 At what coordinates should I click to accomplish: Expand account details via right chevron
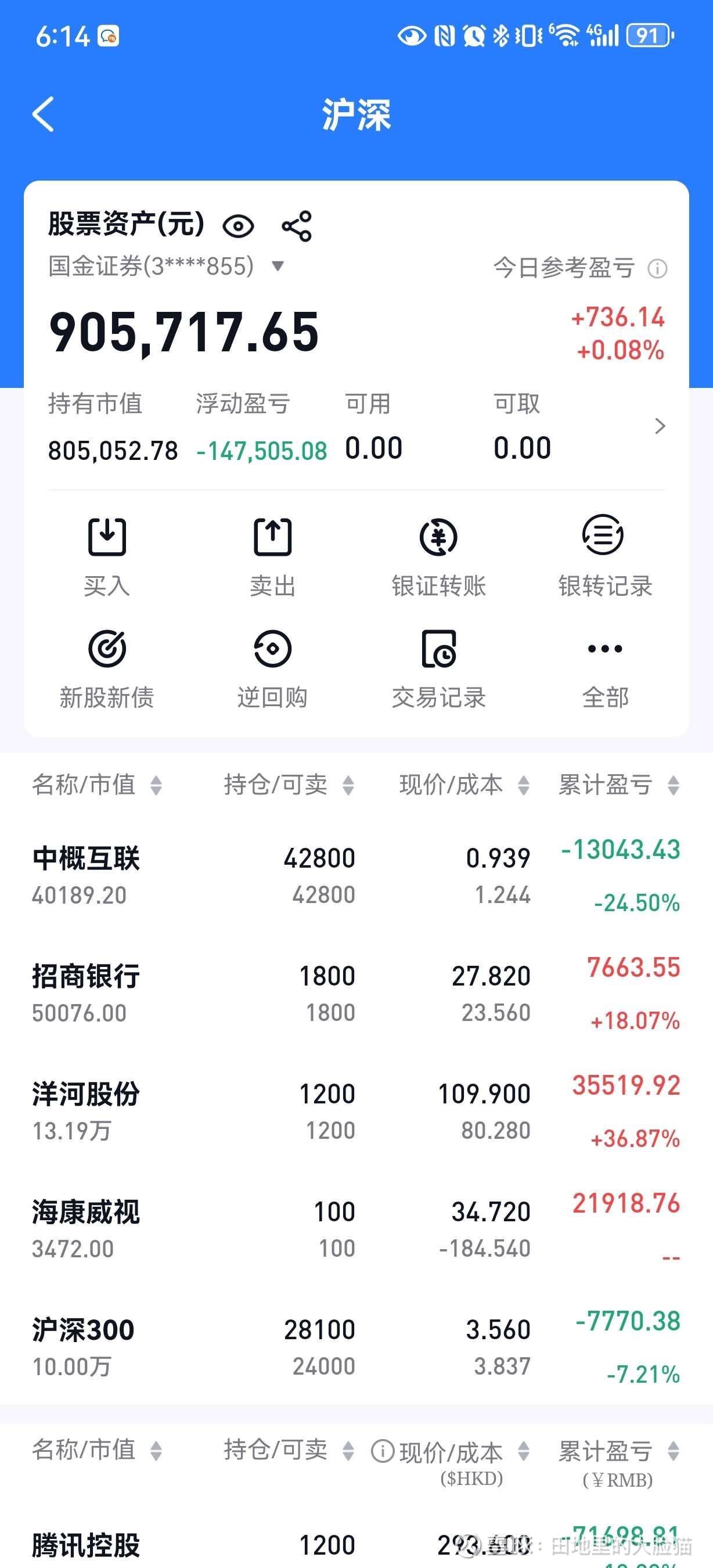660,426
